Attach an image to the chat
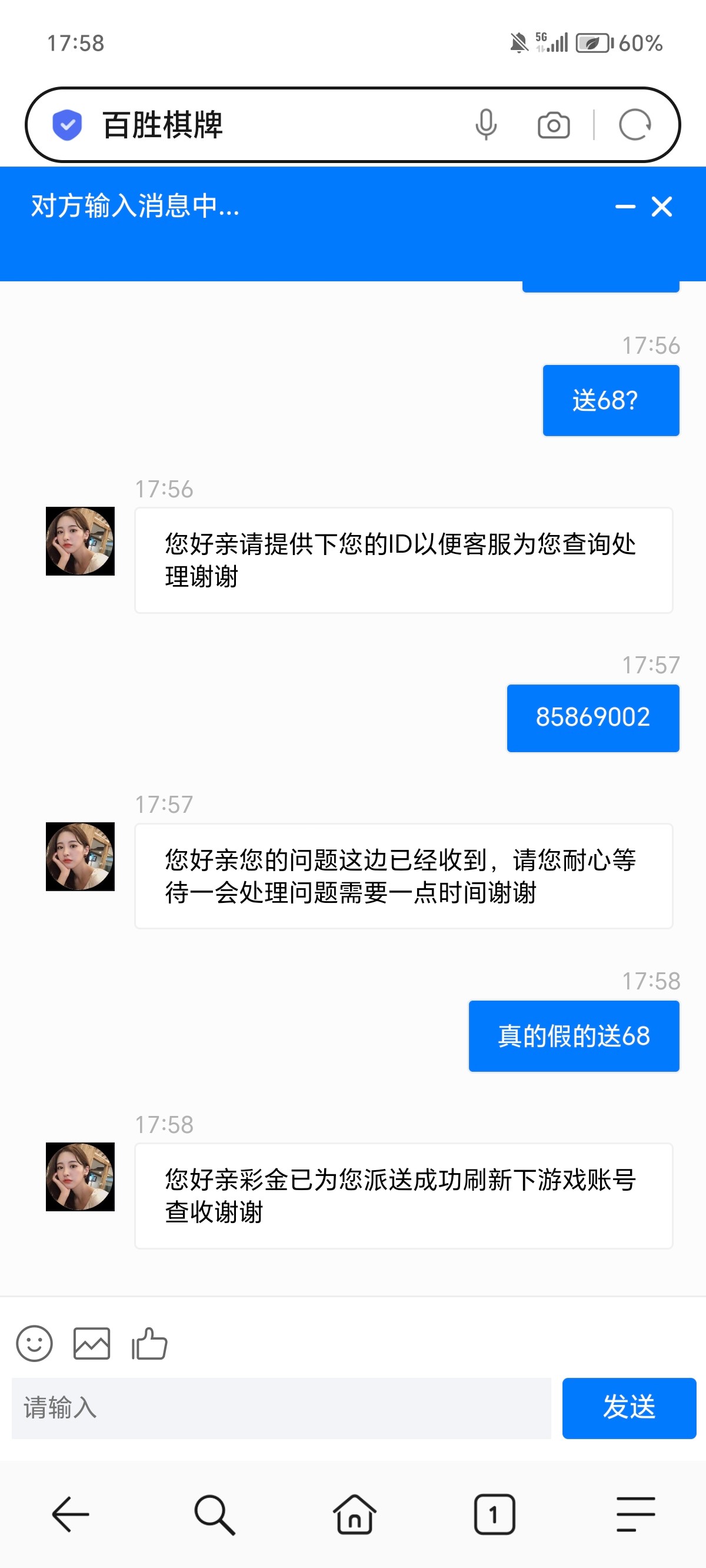 (x=91, y=1343)
